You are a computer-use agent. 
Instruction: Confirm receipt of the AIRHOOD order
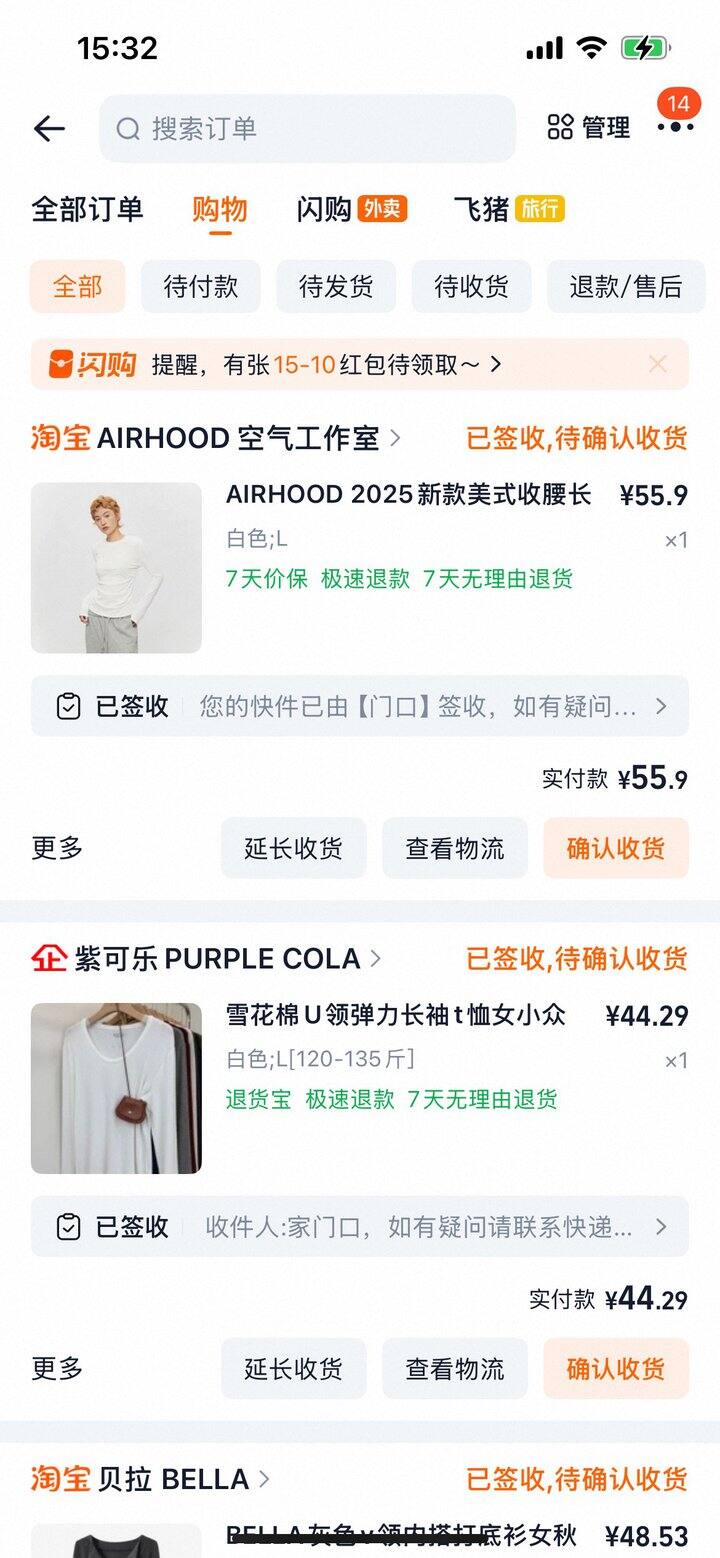pos(615,848)
